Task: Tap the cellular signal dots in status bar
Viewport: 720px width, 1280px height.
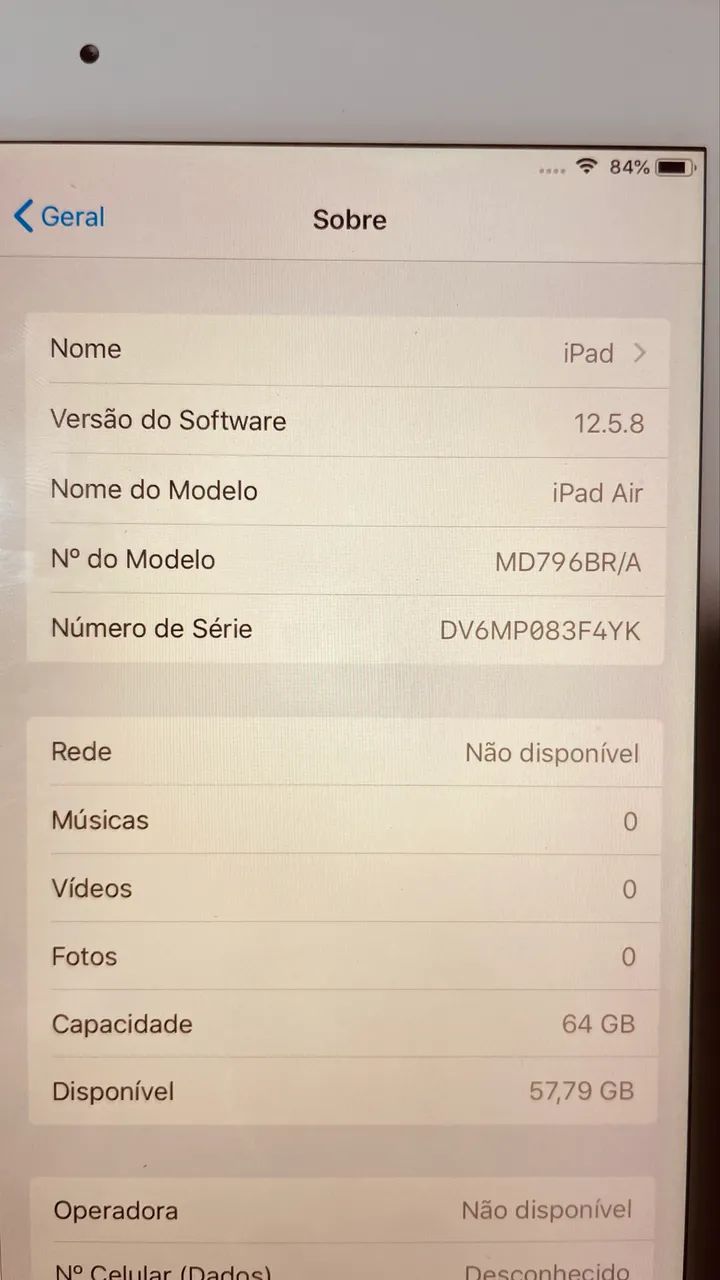Action: (551, 170)
